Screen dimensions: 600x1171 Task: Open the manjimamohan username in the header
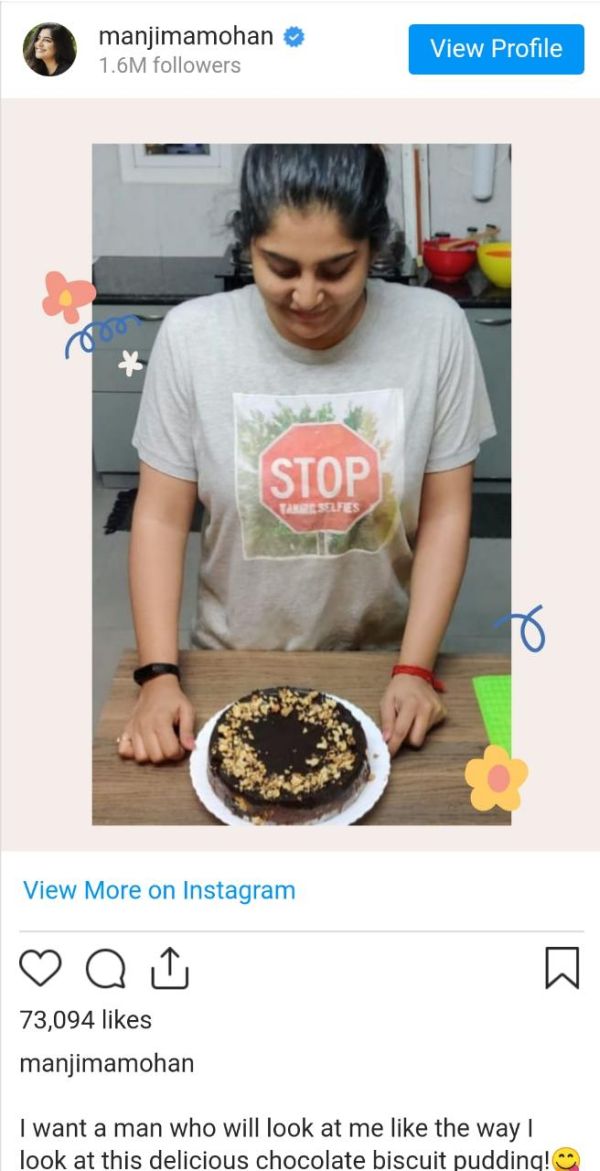(186, 37)
